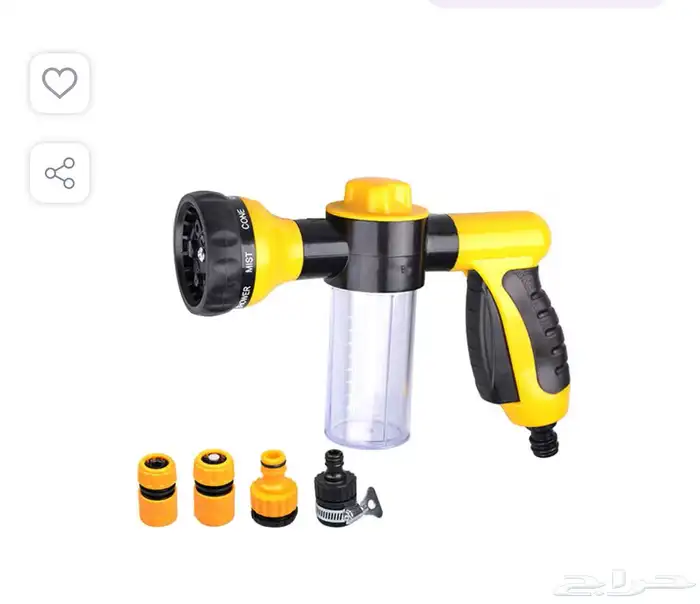Share this listing
Screen dimensions: 700x604
[60, 173]
